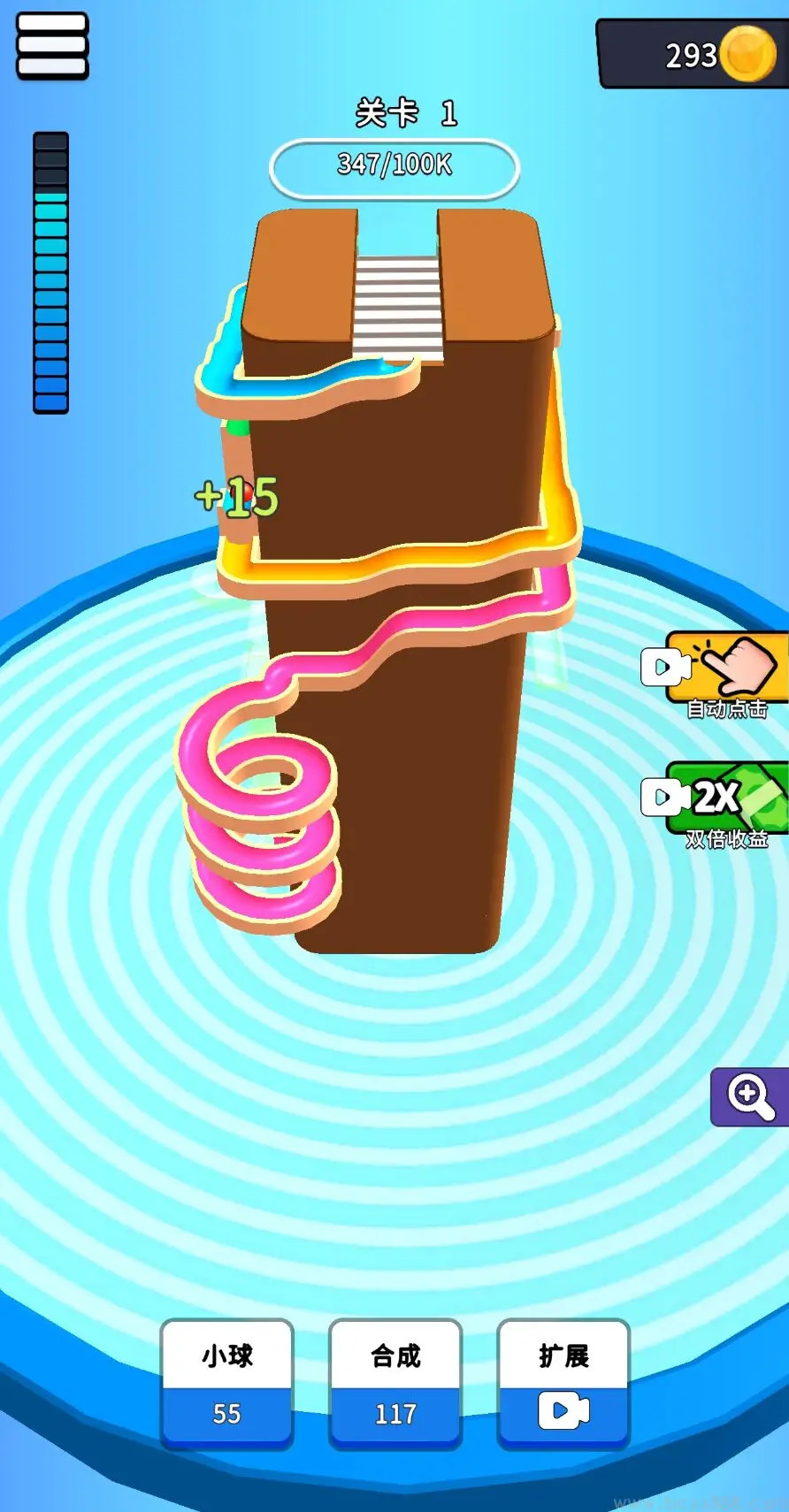Buy a 小球 for 55 coins
Screen dimensions: 789x1512
tap(226, 1384)
